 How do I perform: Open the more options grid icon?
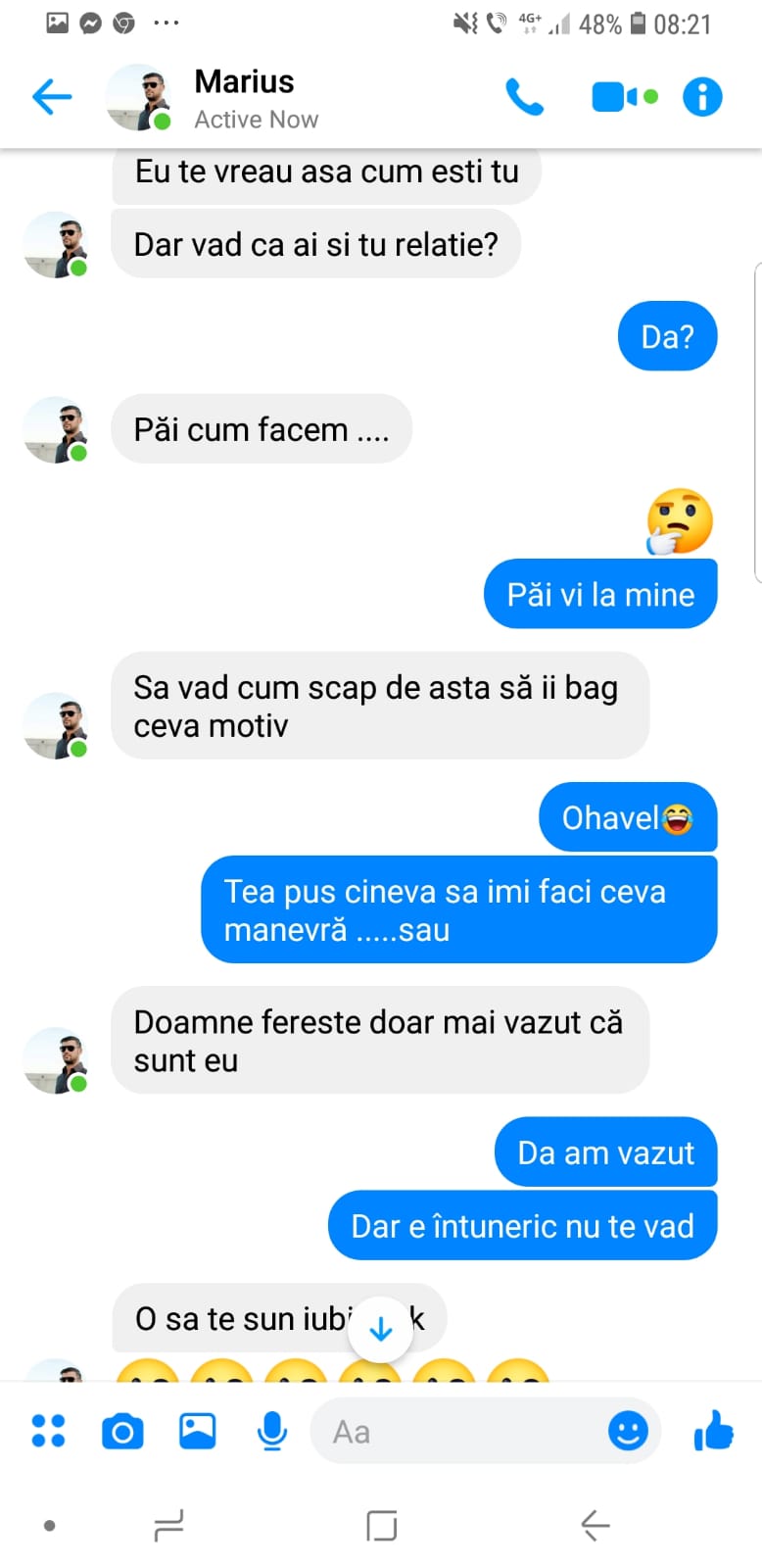[48, 1431]
